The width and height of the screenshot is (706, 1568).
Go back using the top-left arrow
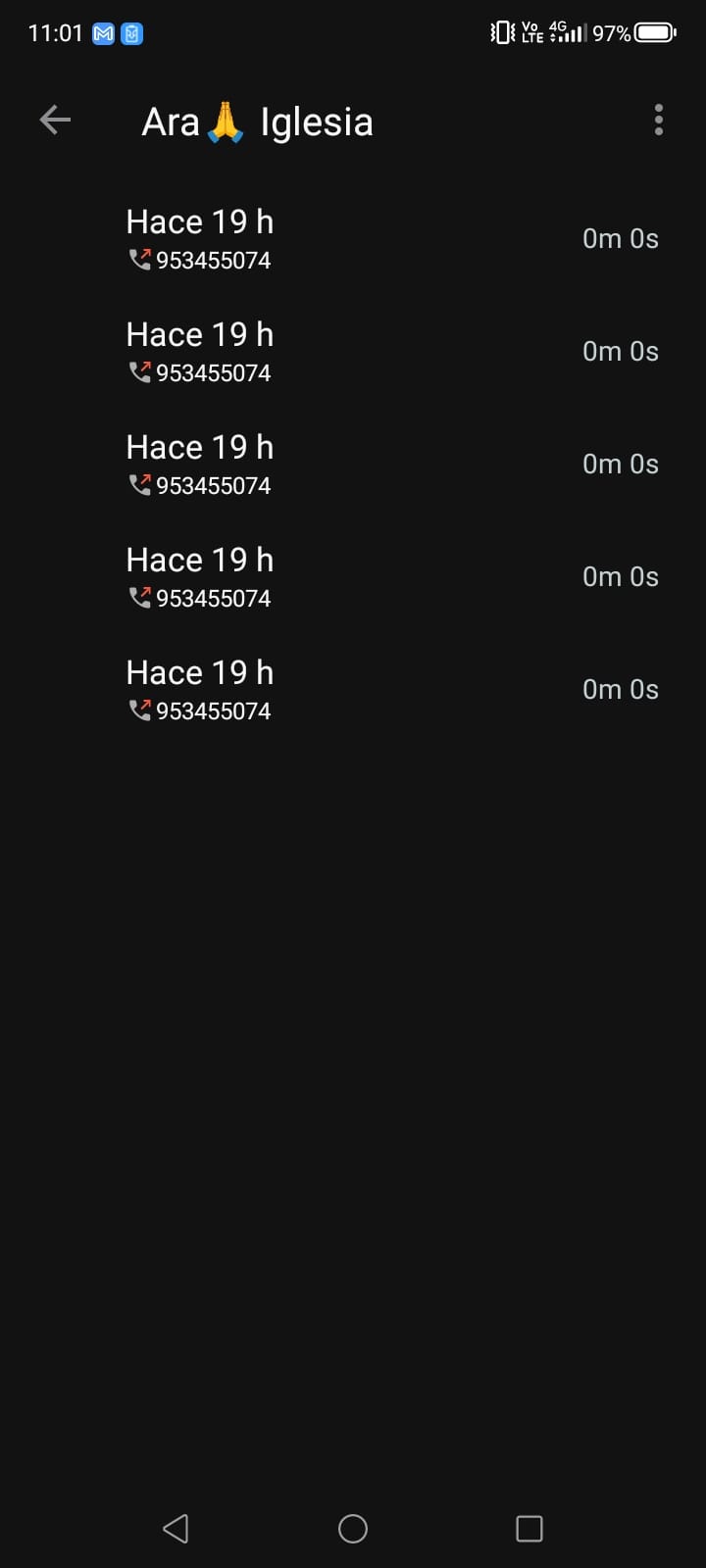(55, 121)
